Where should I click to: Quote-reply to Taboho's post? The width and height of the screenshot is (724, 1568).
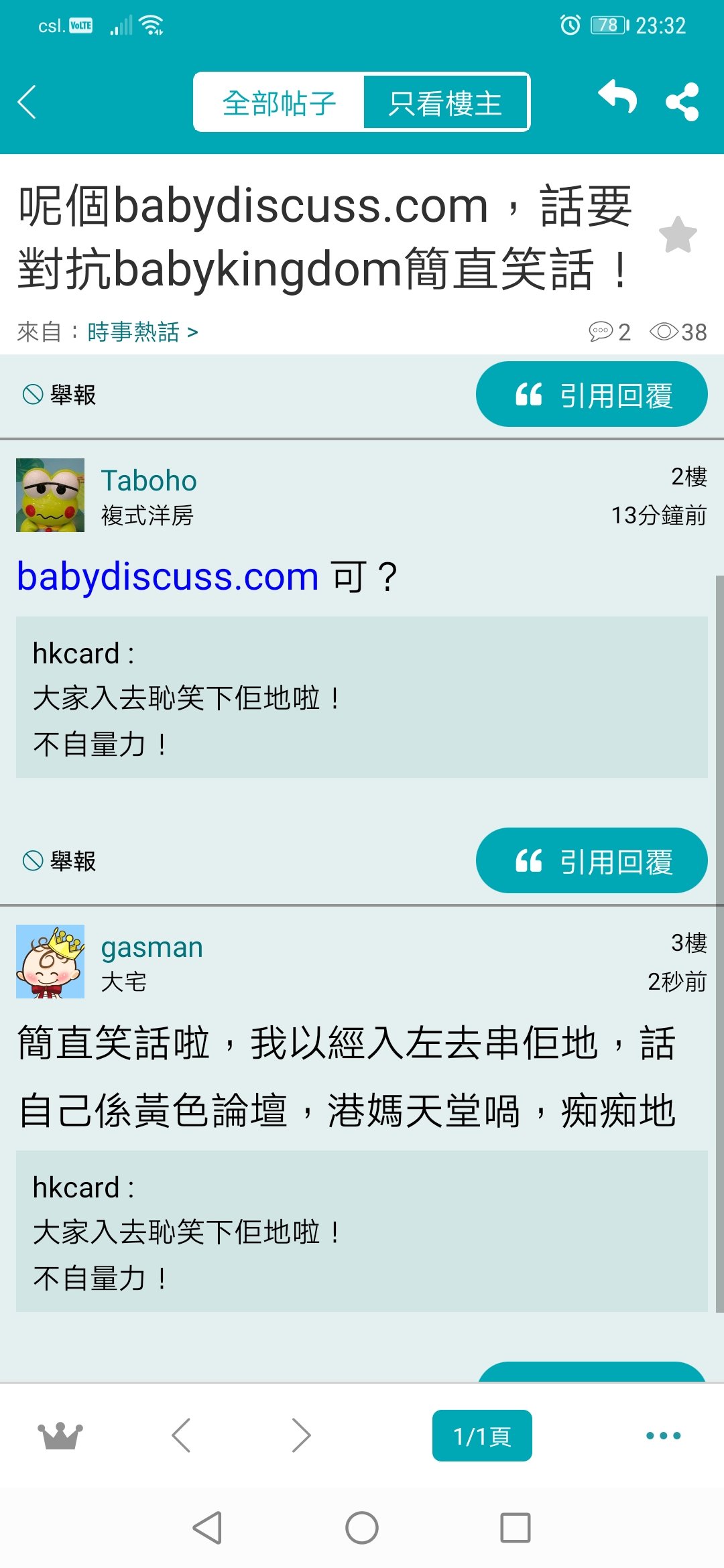click(591, 860)
